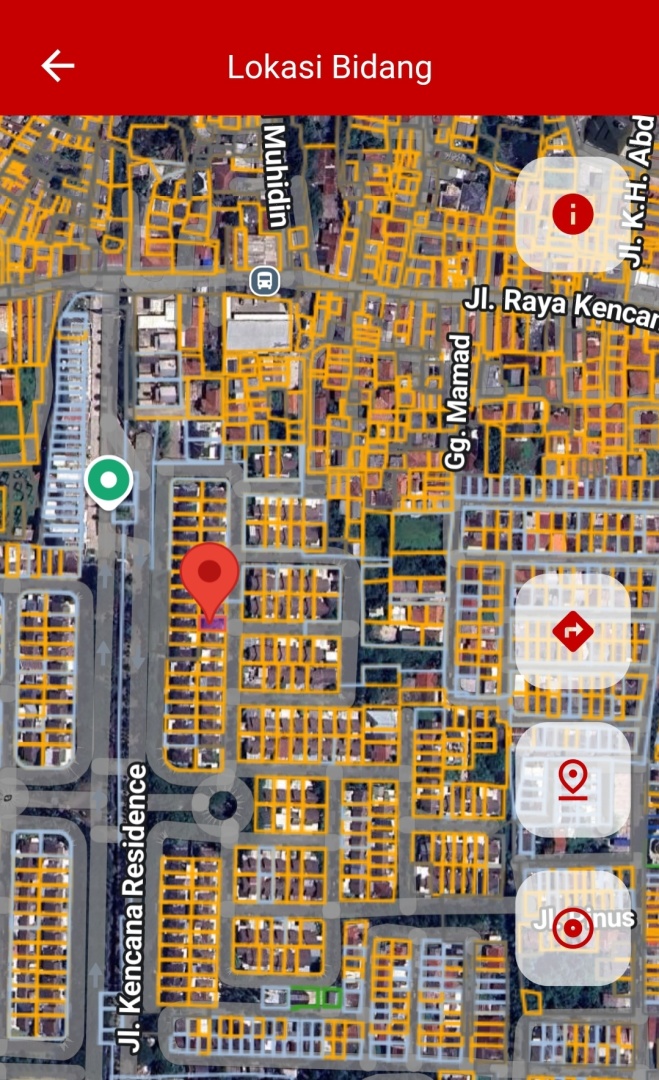
Task: Open the info button on the map
Action: pyautogui.click(x=572, y=214)
